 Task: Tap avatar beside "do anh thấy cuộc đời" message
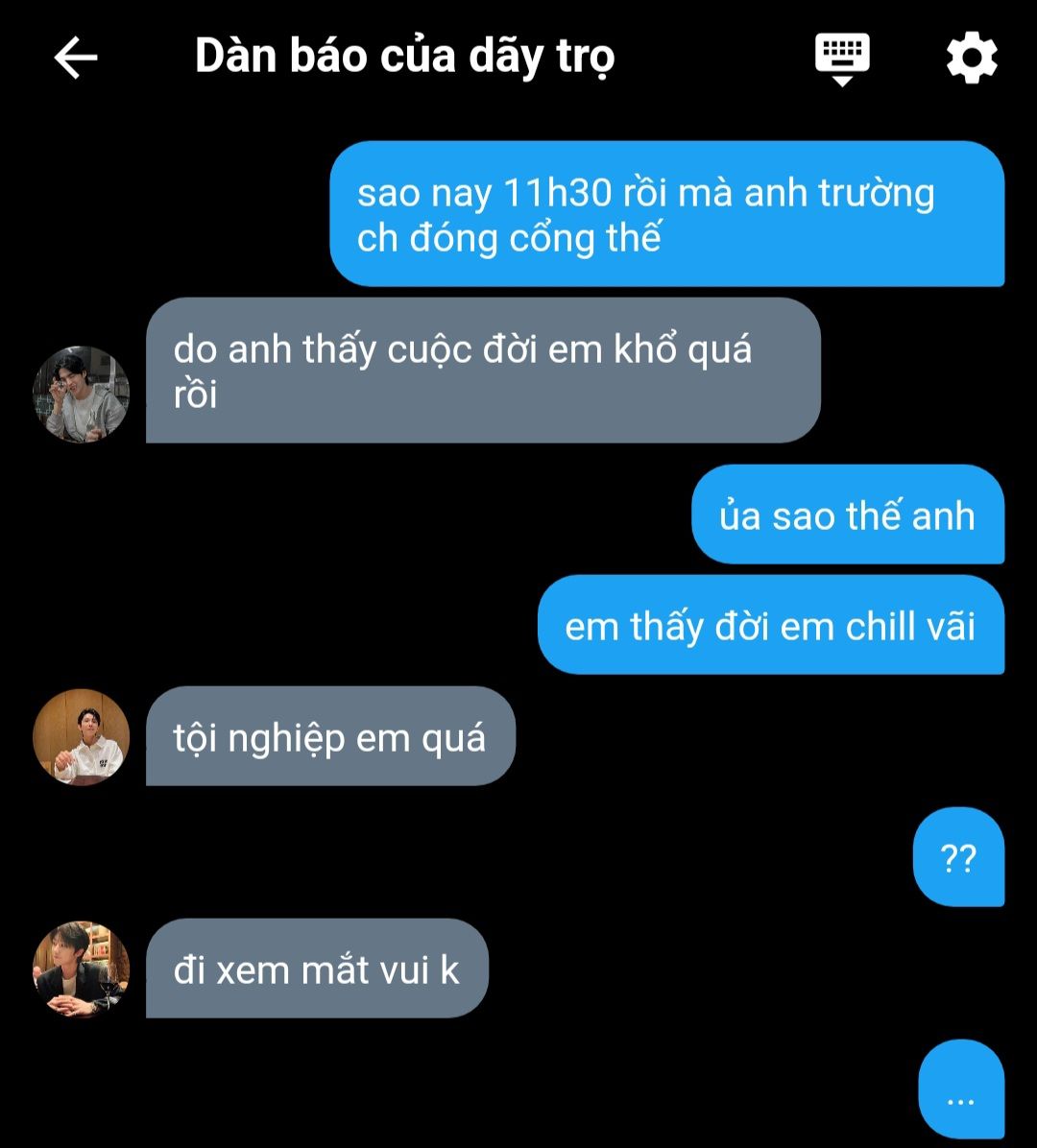click(x=81, y=395)
